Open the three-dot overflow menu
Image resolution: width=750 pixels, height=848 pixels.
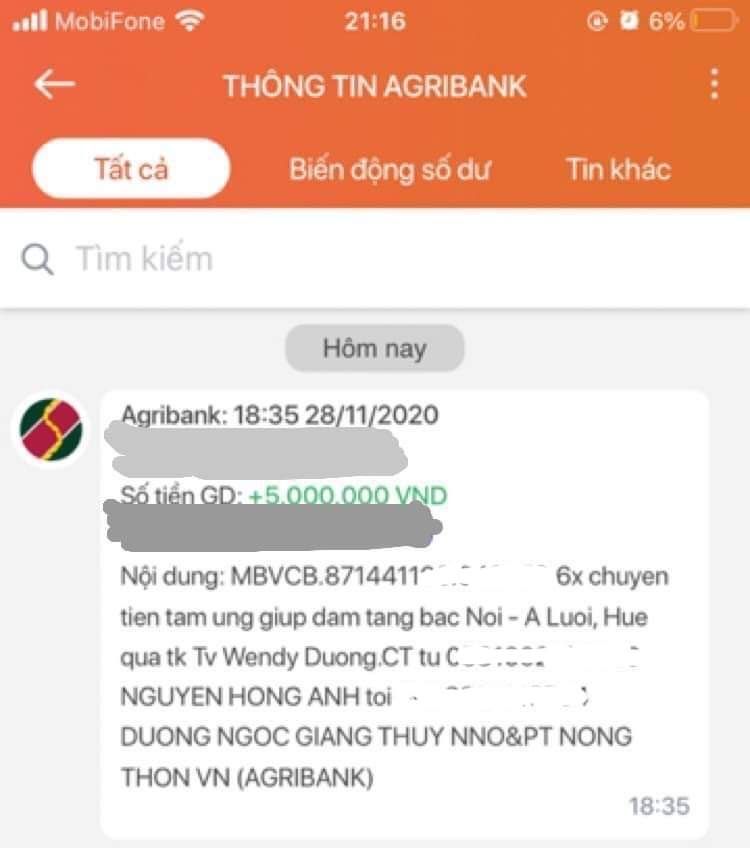pos(713,85)
